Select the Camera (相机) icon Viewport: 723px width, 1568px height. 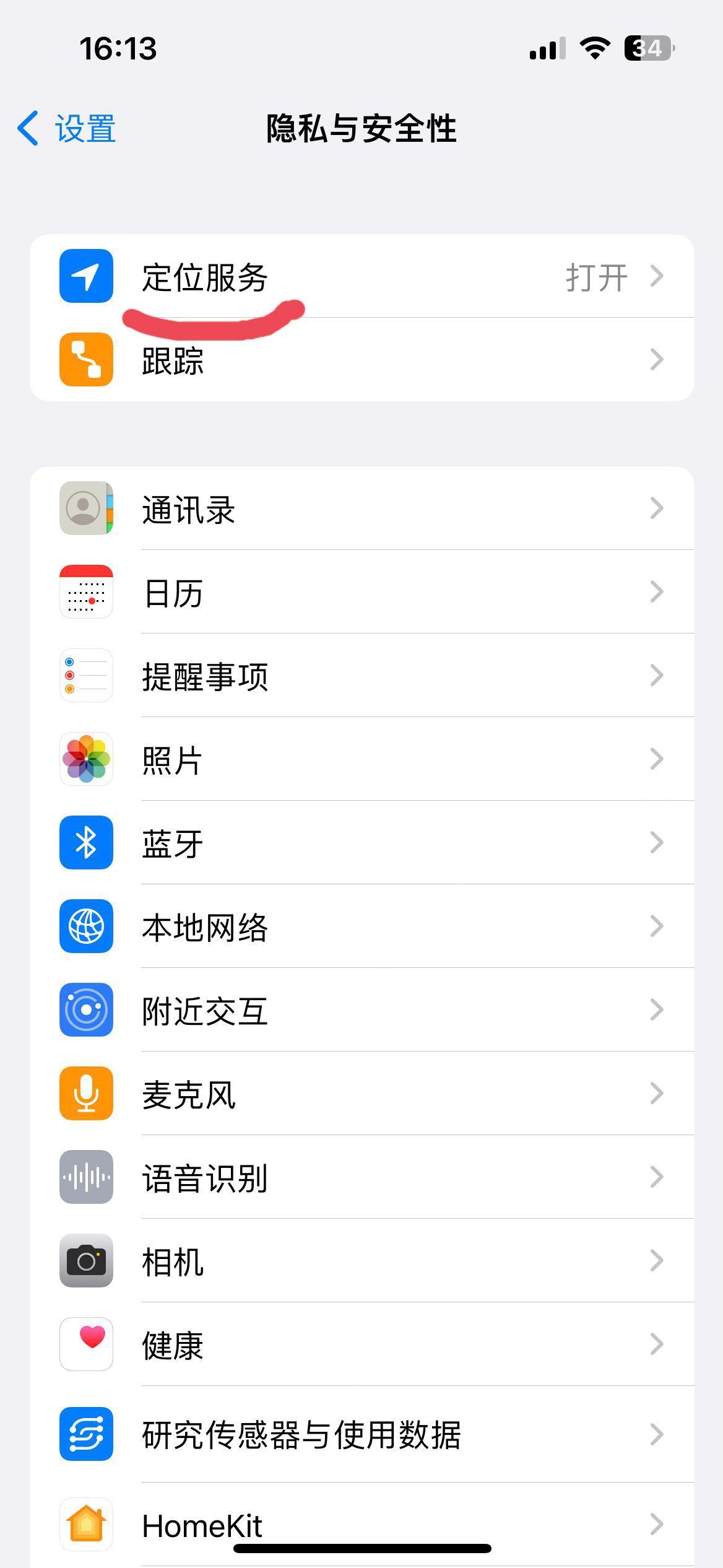86,1261
